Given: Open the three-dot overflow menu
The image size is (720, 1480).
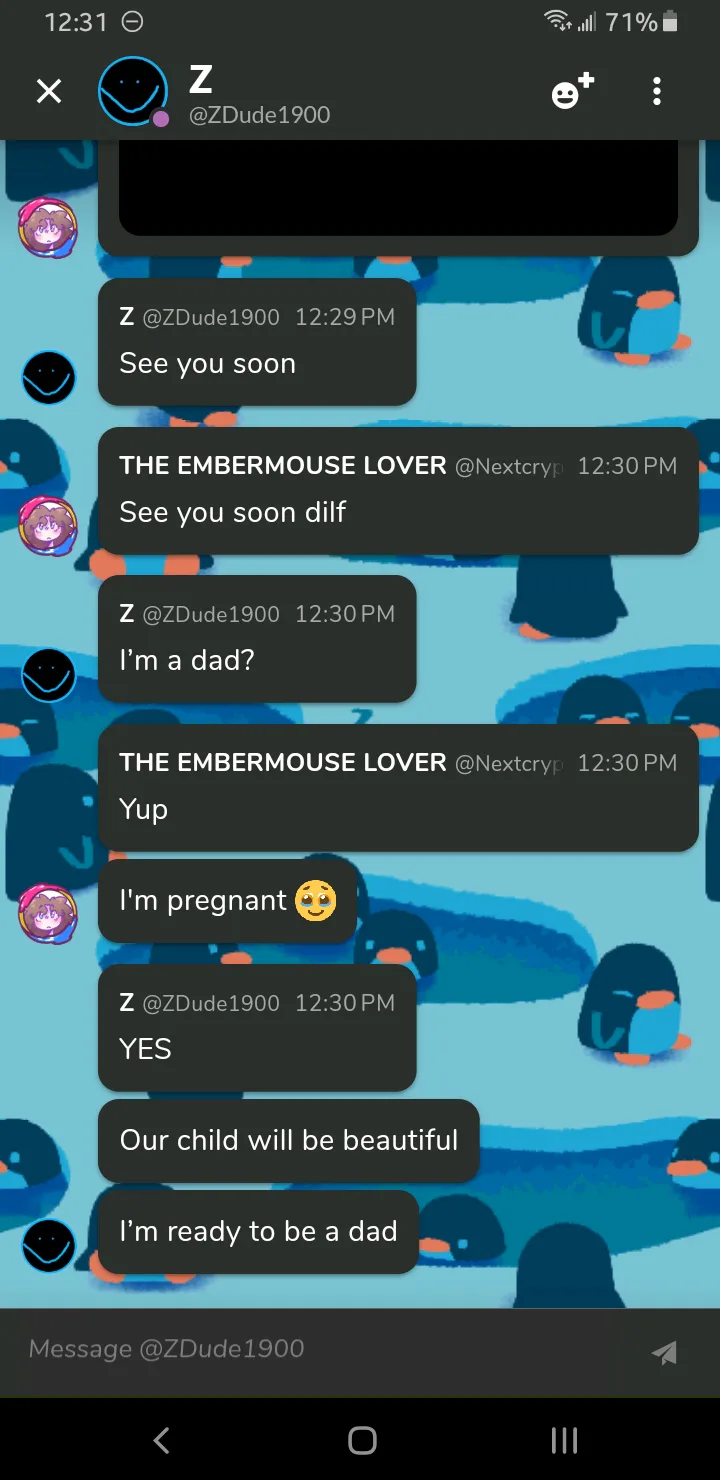Looking at the screenshot, I should coord(656,92).
